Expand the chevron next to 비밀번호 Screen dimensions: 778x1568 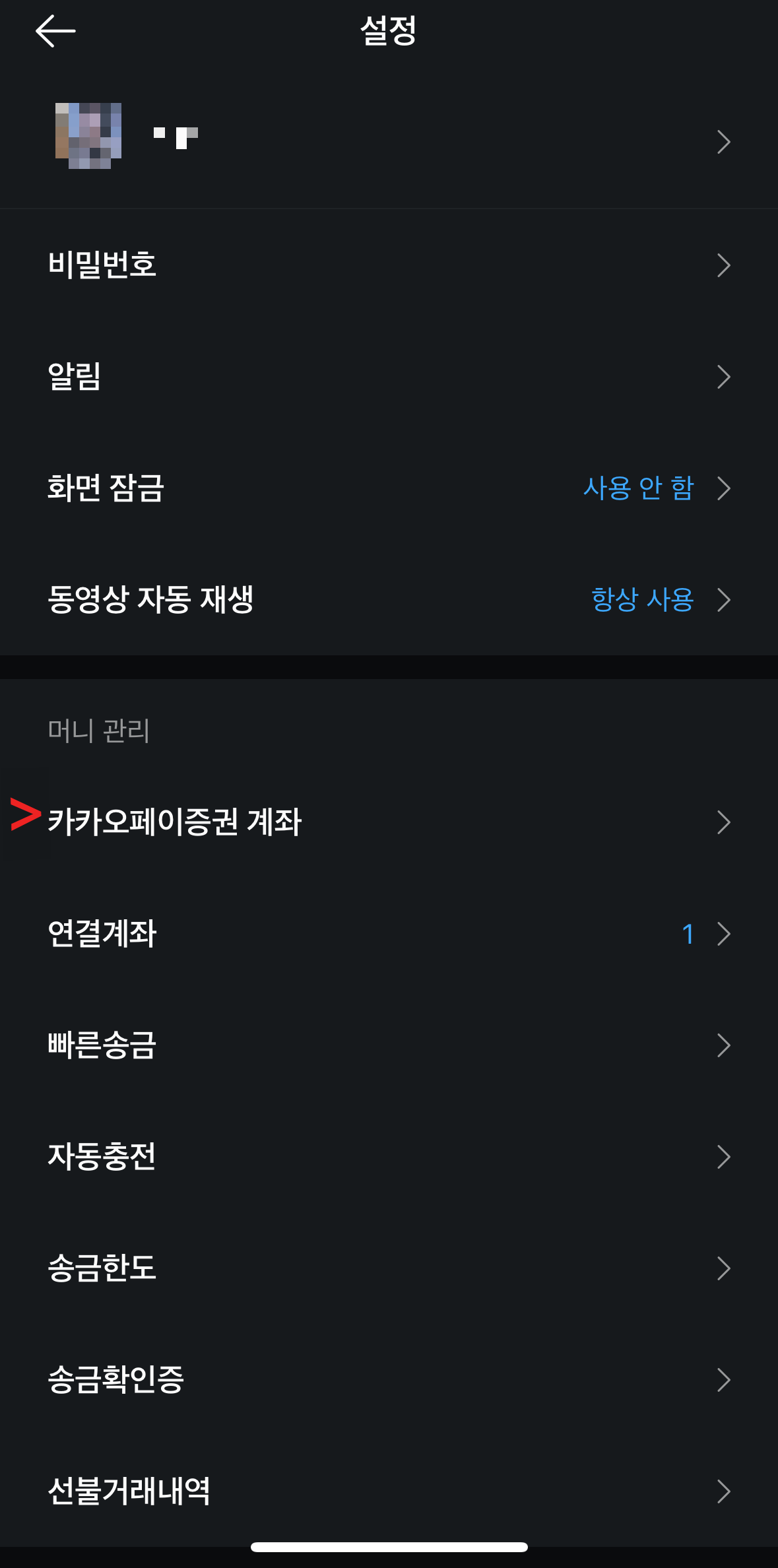pos(725,265)
